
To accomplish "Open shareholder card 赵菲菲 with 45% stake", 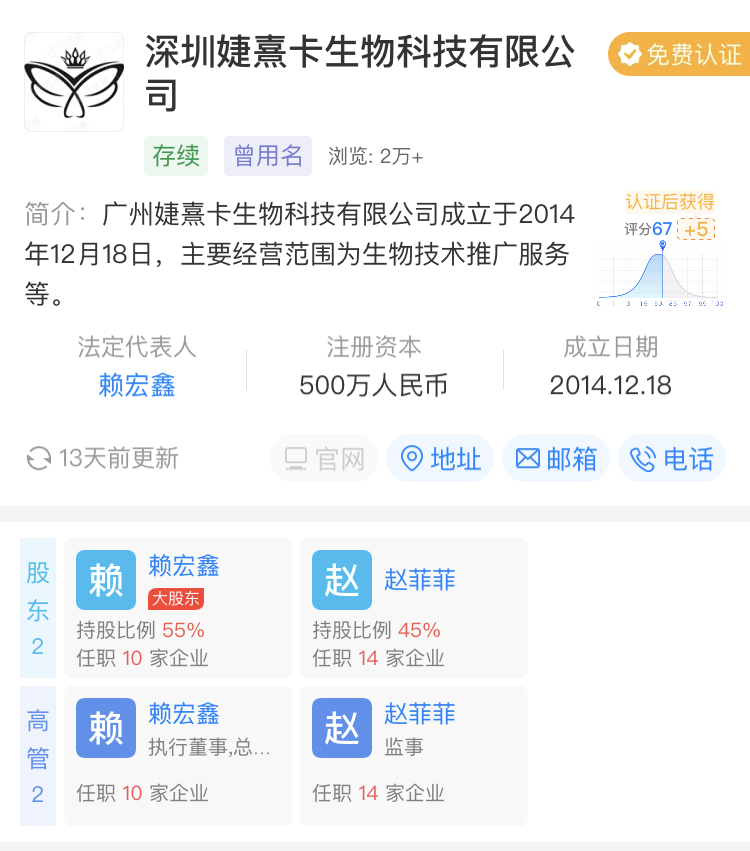I will 414,608.
